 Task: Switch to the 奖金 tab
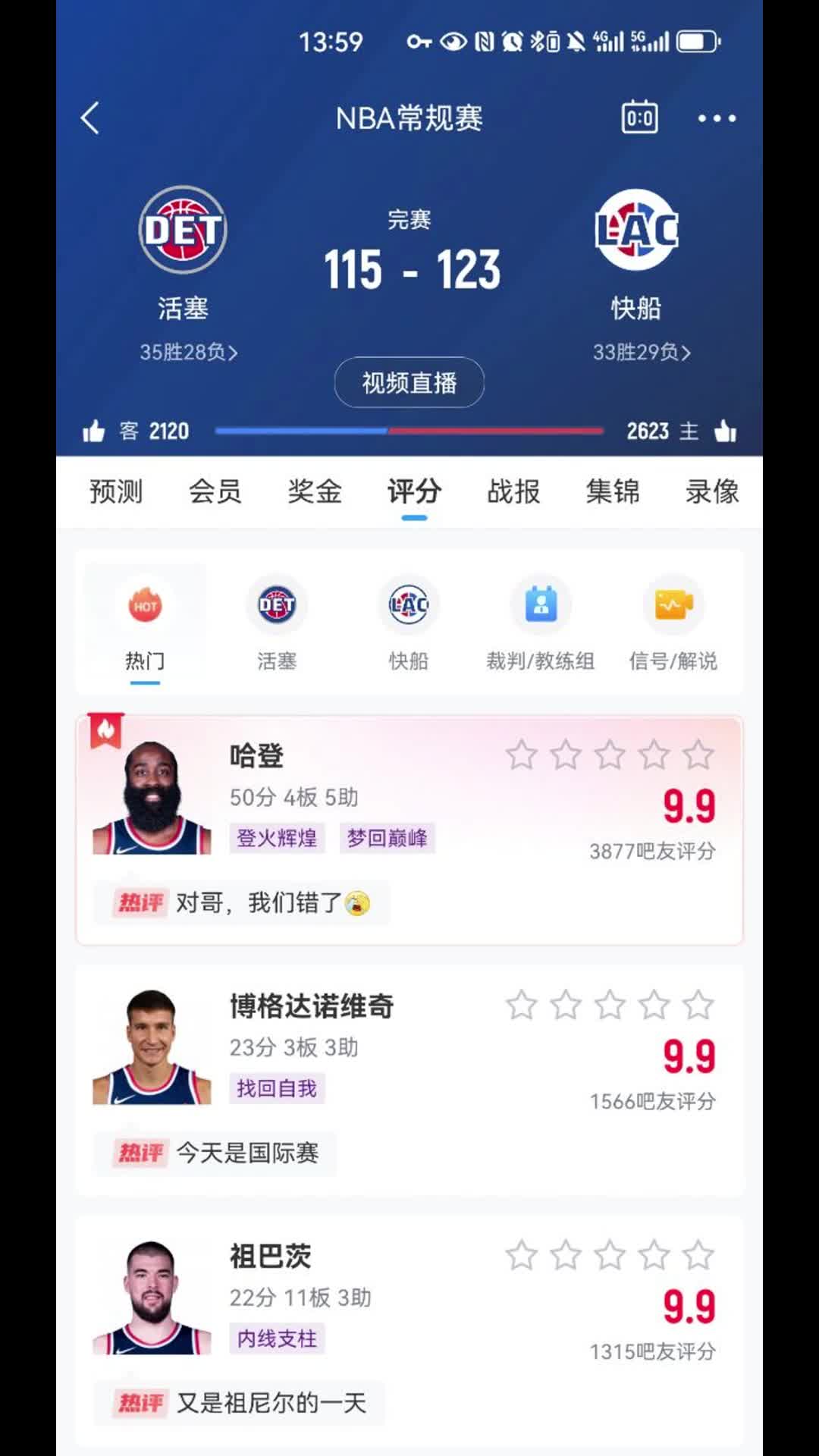pyautogui.click(x=315, y=491)
